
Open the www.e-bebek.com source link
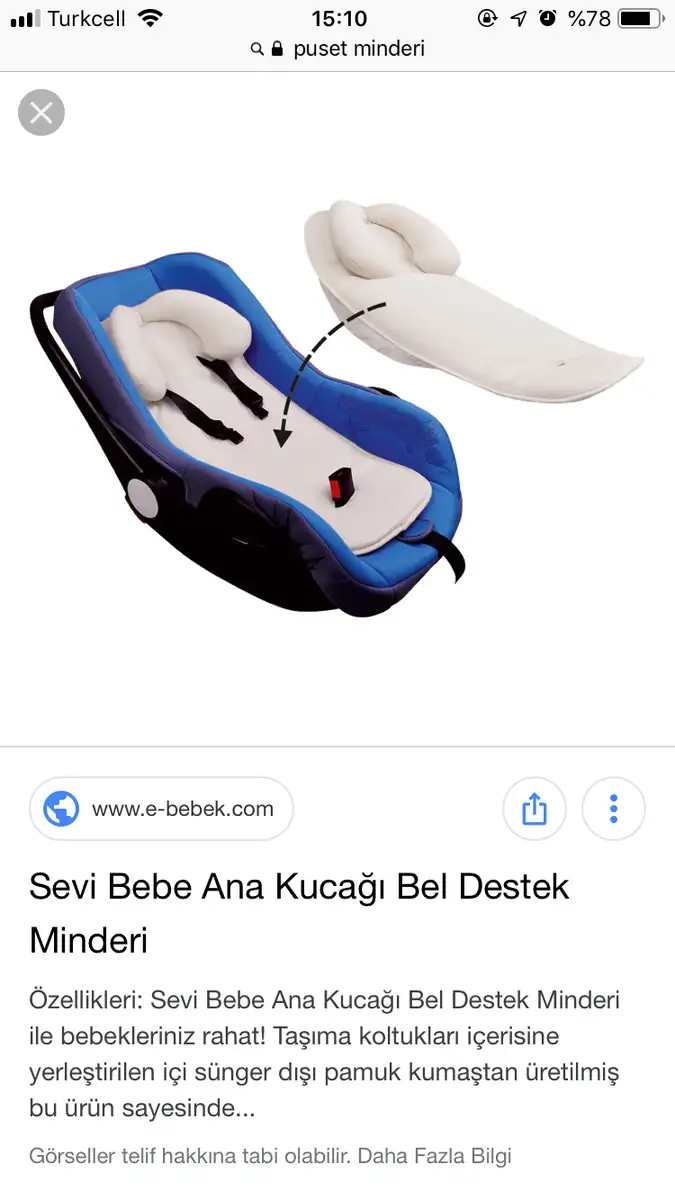[x=161, y=809]
